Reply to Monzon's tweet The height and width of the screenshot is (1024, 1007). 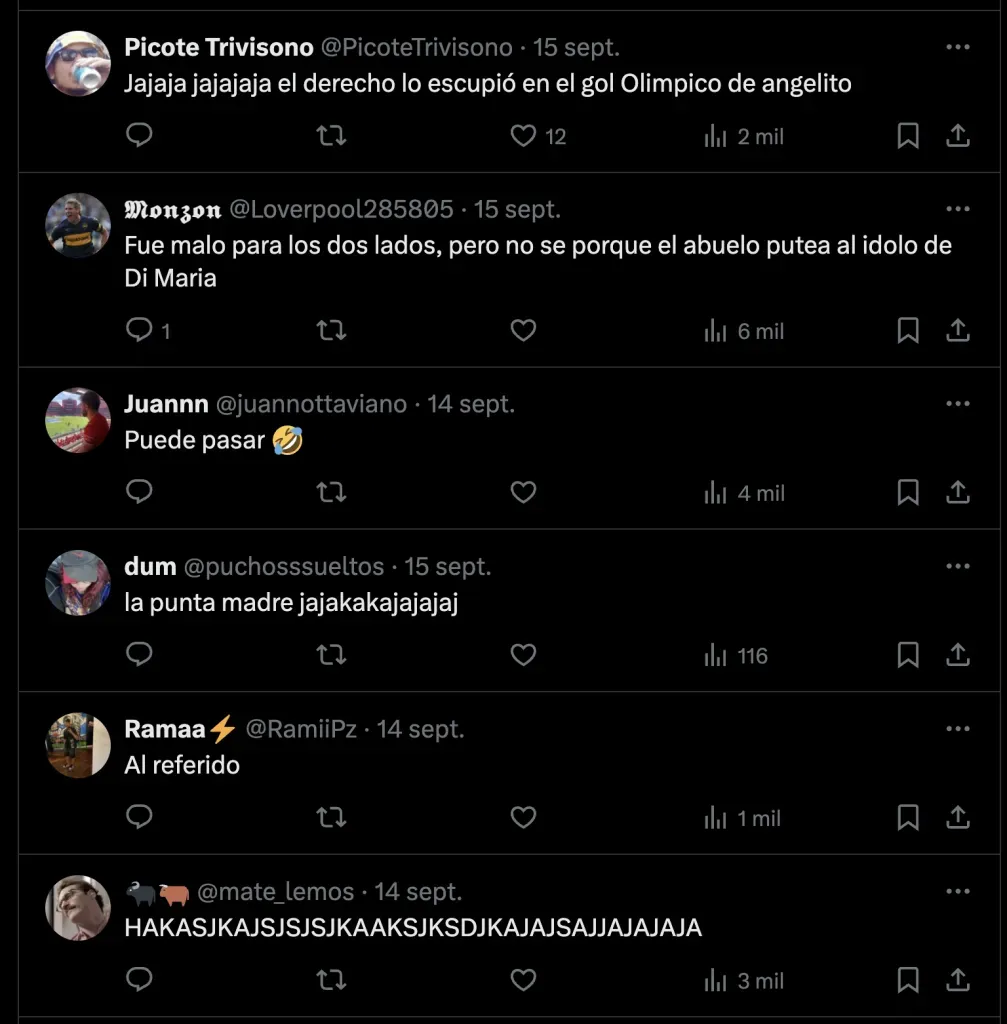tap(140, 330)
